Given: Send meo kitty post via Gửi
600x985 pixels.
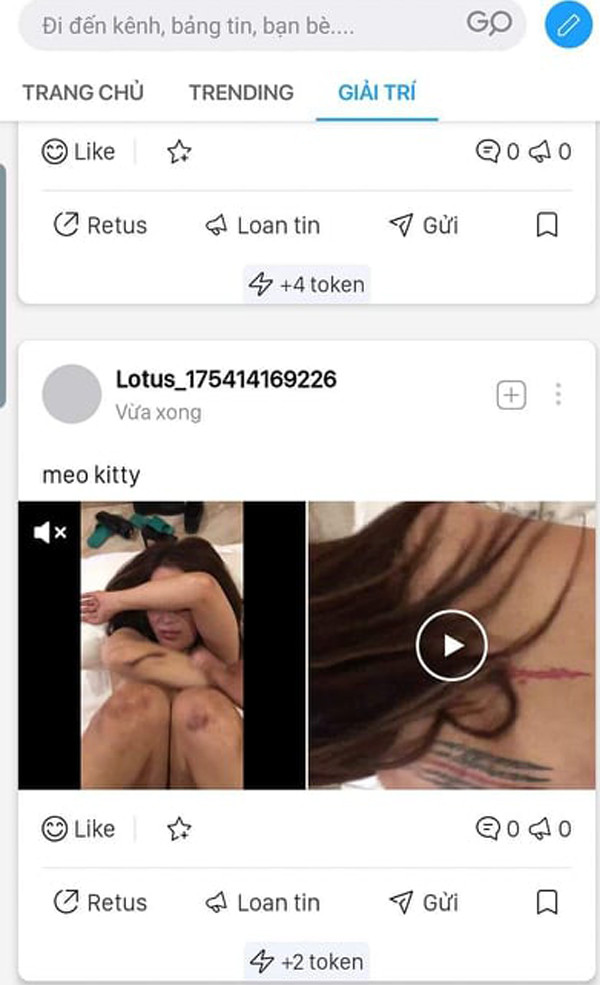Looking at the screenshot, I should click(x=423, y=903).
